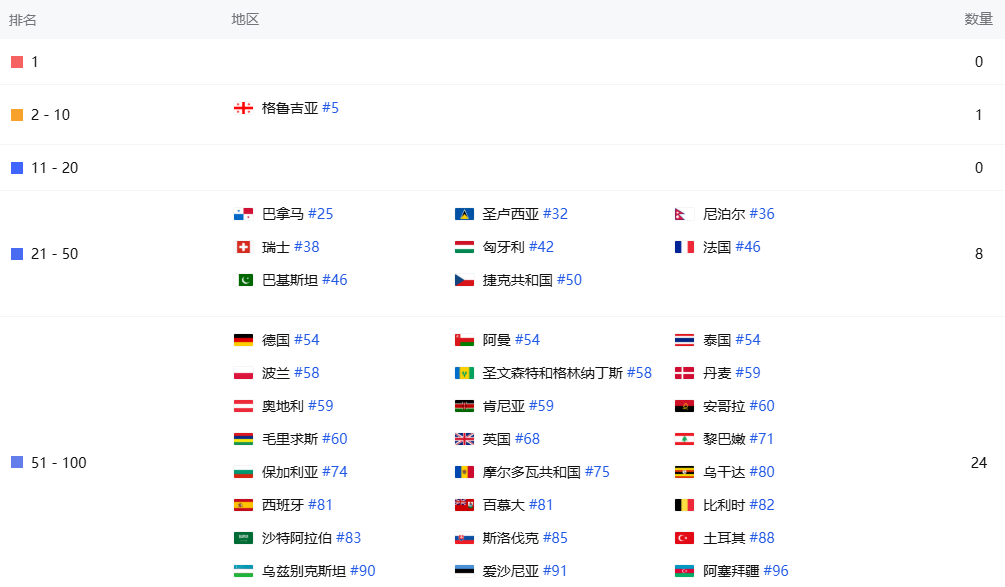
Task: Open the 圣文森特和格林纳丁斯 #58 ranking
Action: [x=639, y=373]
